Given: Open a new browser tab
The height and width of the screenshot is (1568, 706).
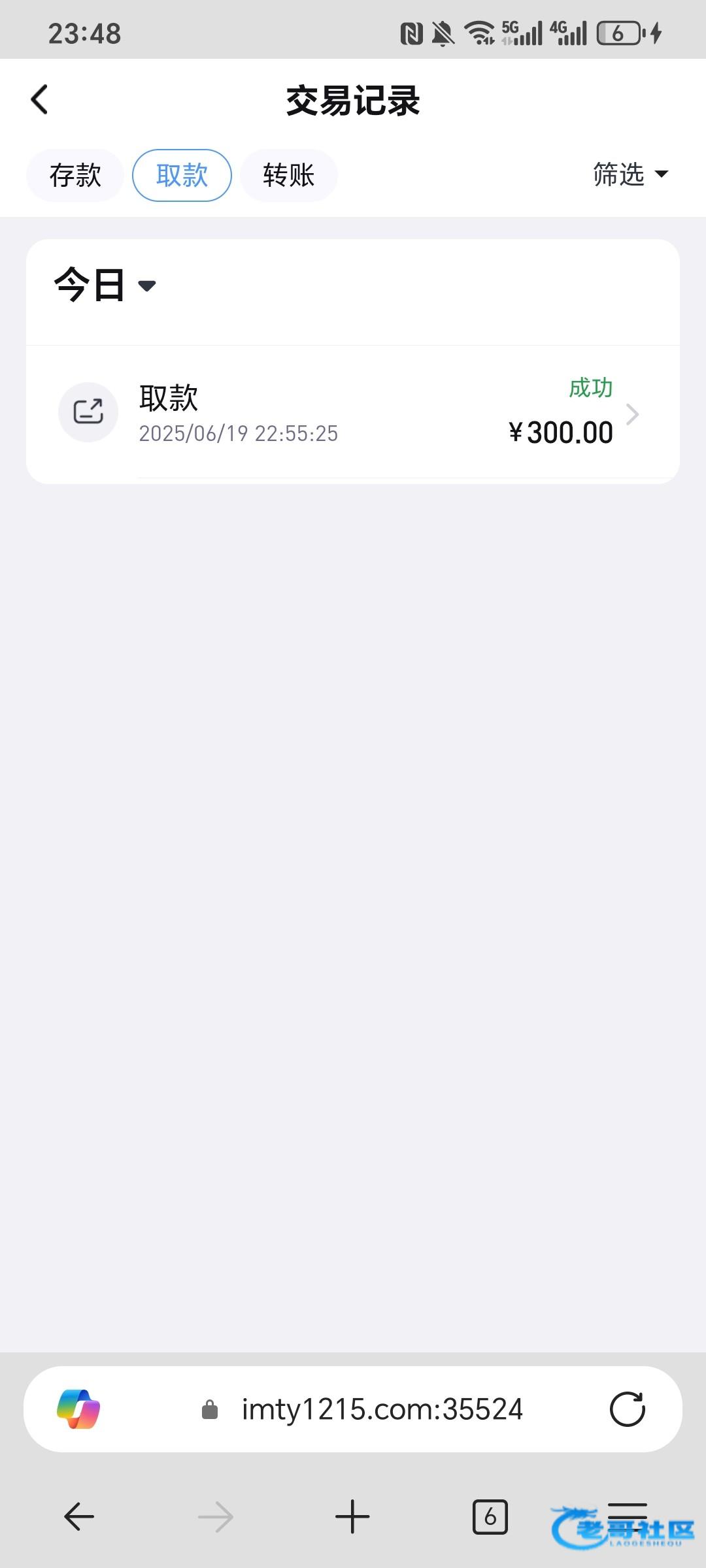Looking at the screenshot, I should coord(352,1516).
